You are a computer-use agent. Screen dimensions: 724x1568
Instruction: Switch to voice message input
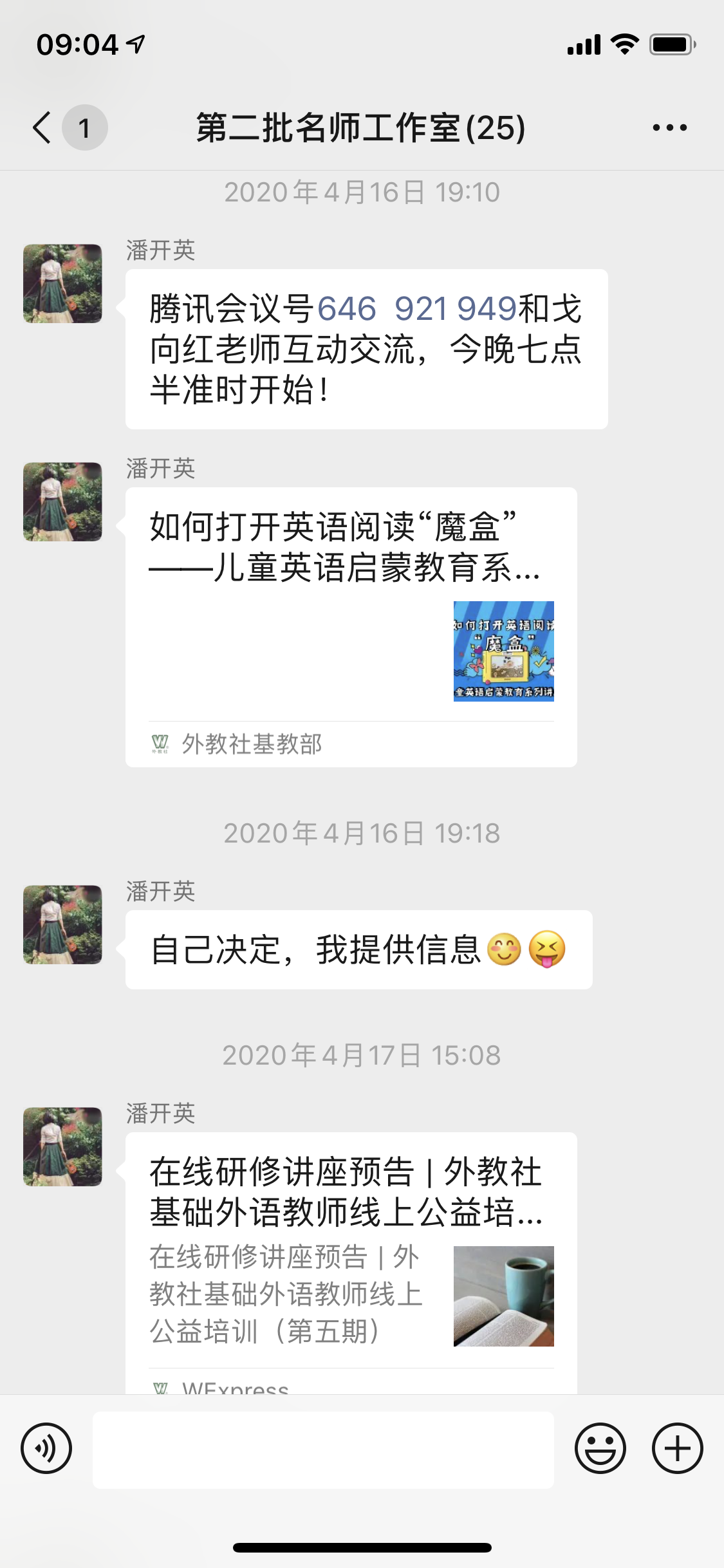click(x=46, y=1449)
